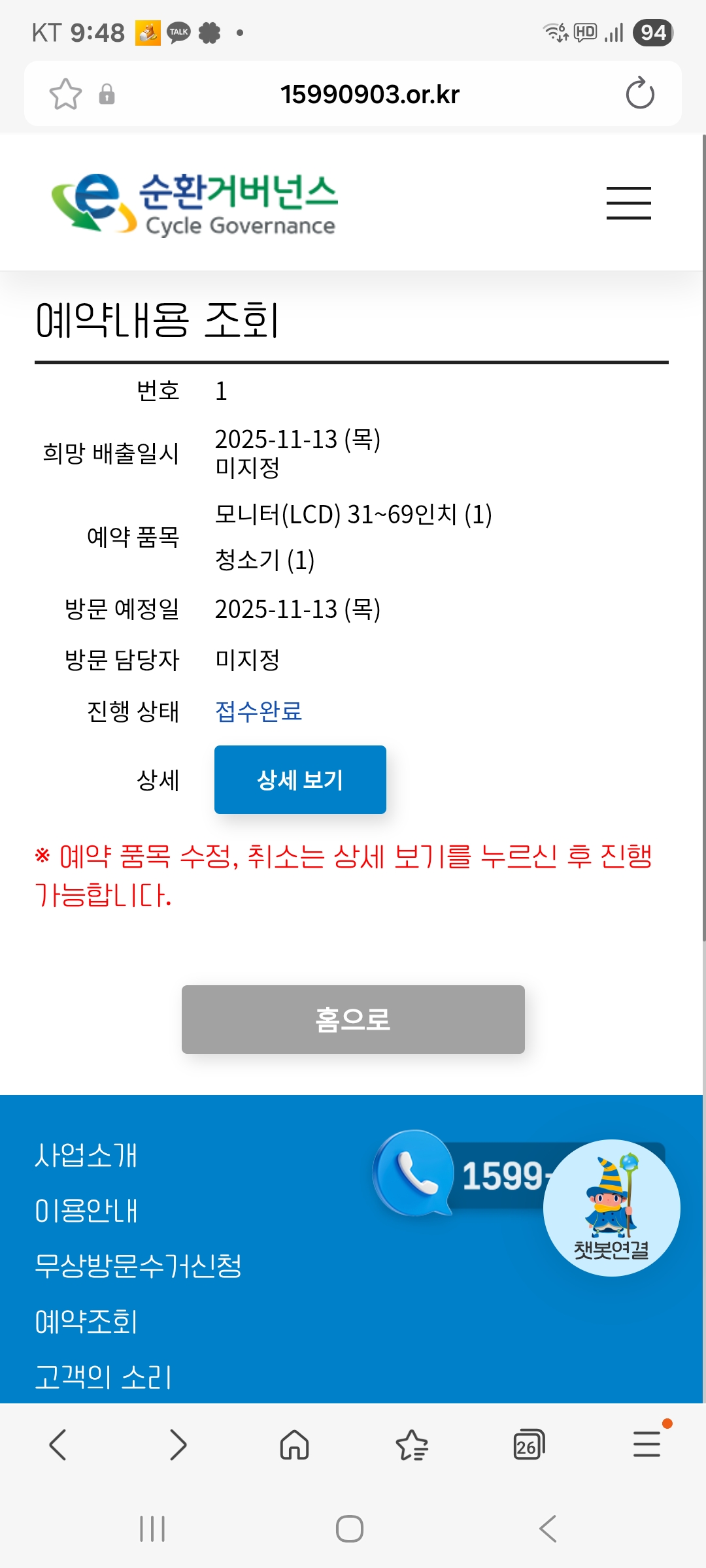The image size is (706, 1568).
Task: Open the 무상방문수거신청 footer link
Action: (x=138, y=1266)
